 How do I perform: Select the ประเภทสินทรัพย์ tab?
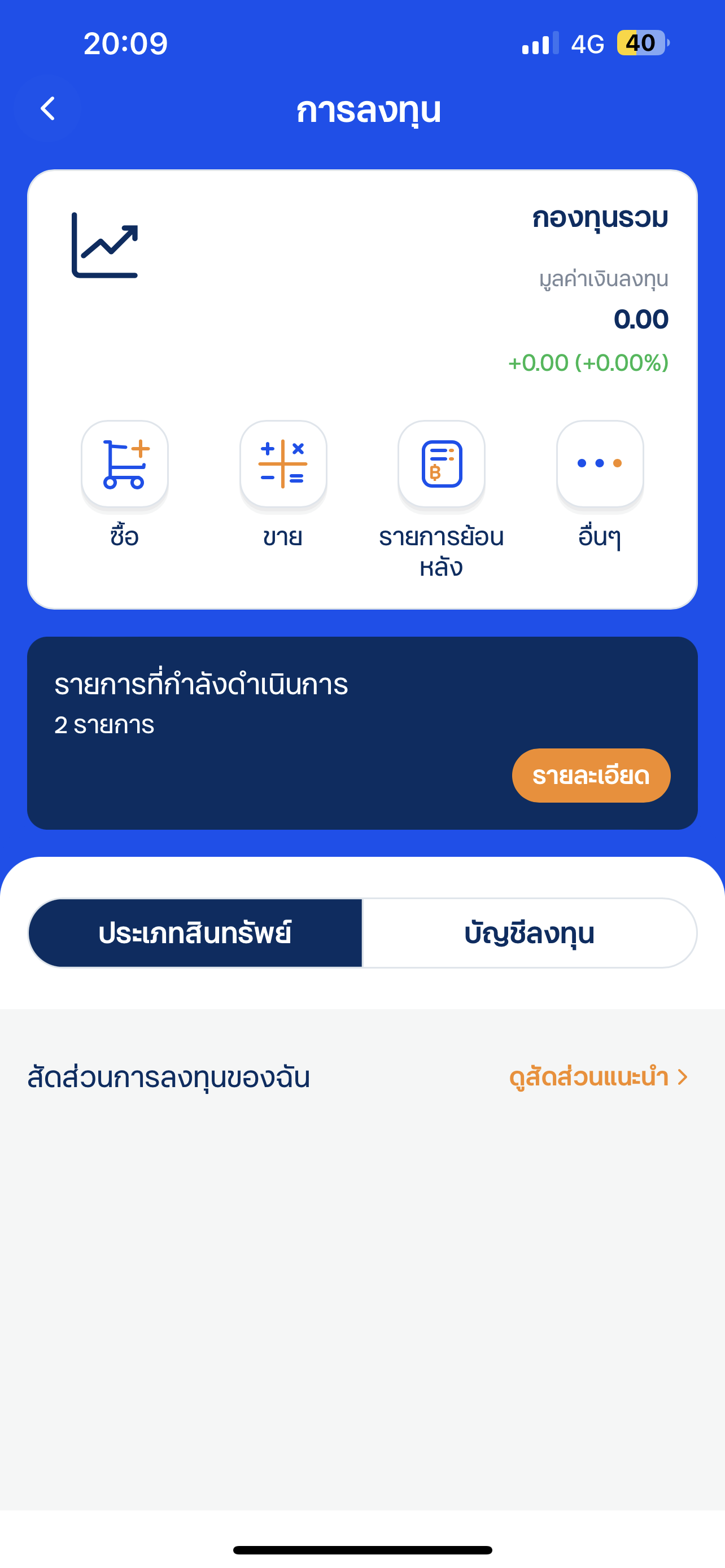pyautogui.click(x=195, y=933)
